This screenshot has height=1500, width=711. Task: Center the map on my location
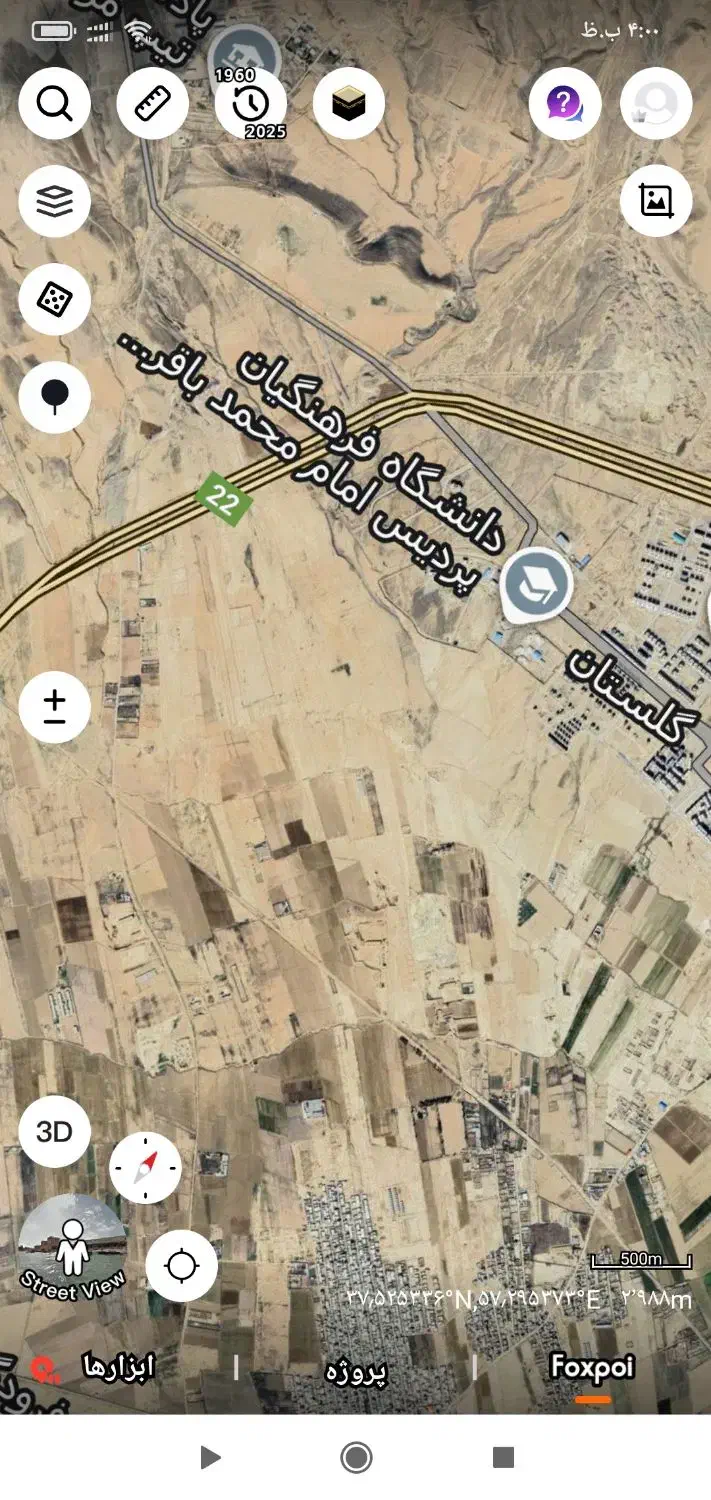point(182,1266)
